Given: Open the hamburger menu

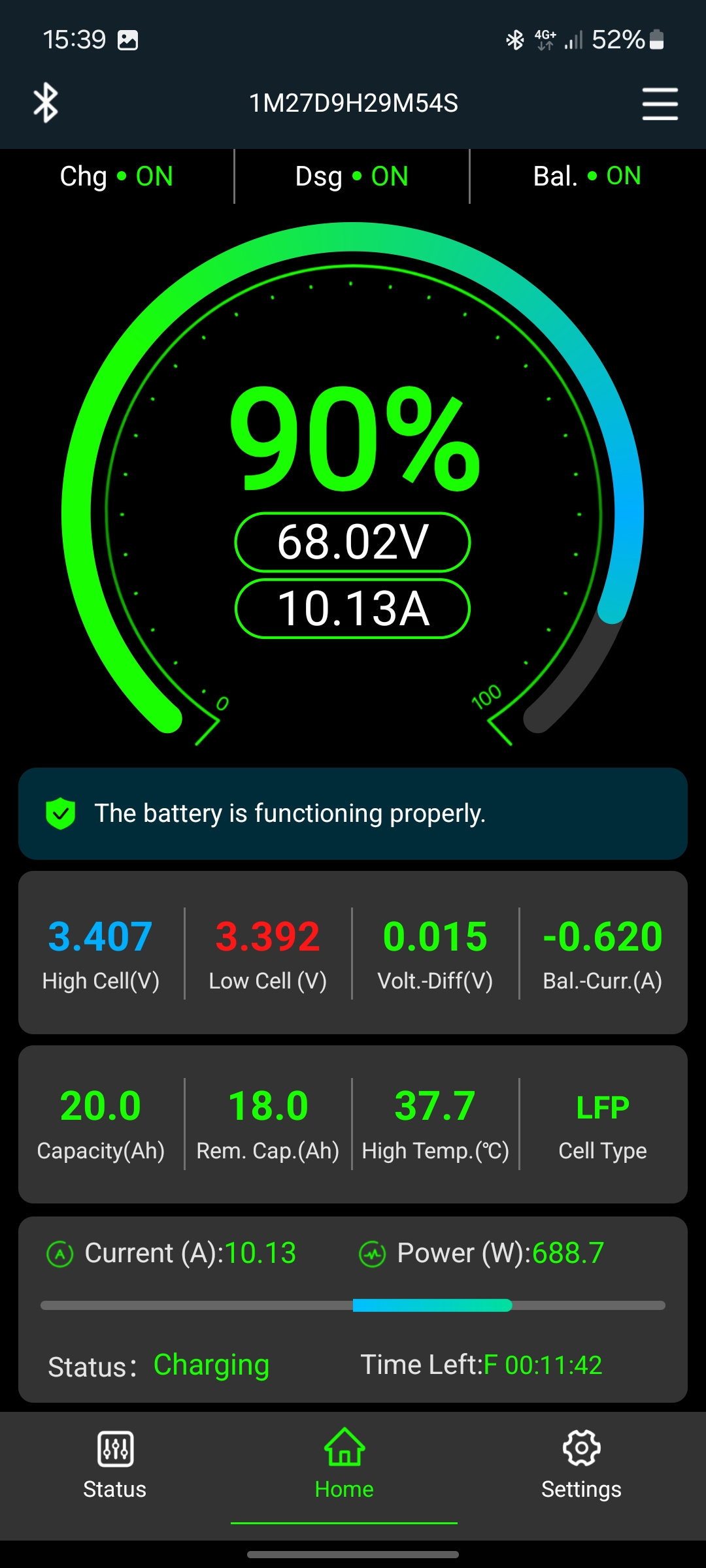Looking at the screenshot, I should coord(660,103).
